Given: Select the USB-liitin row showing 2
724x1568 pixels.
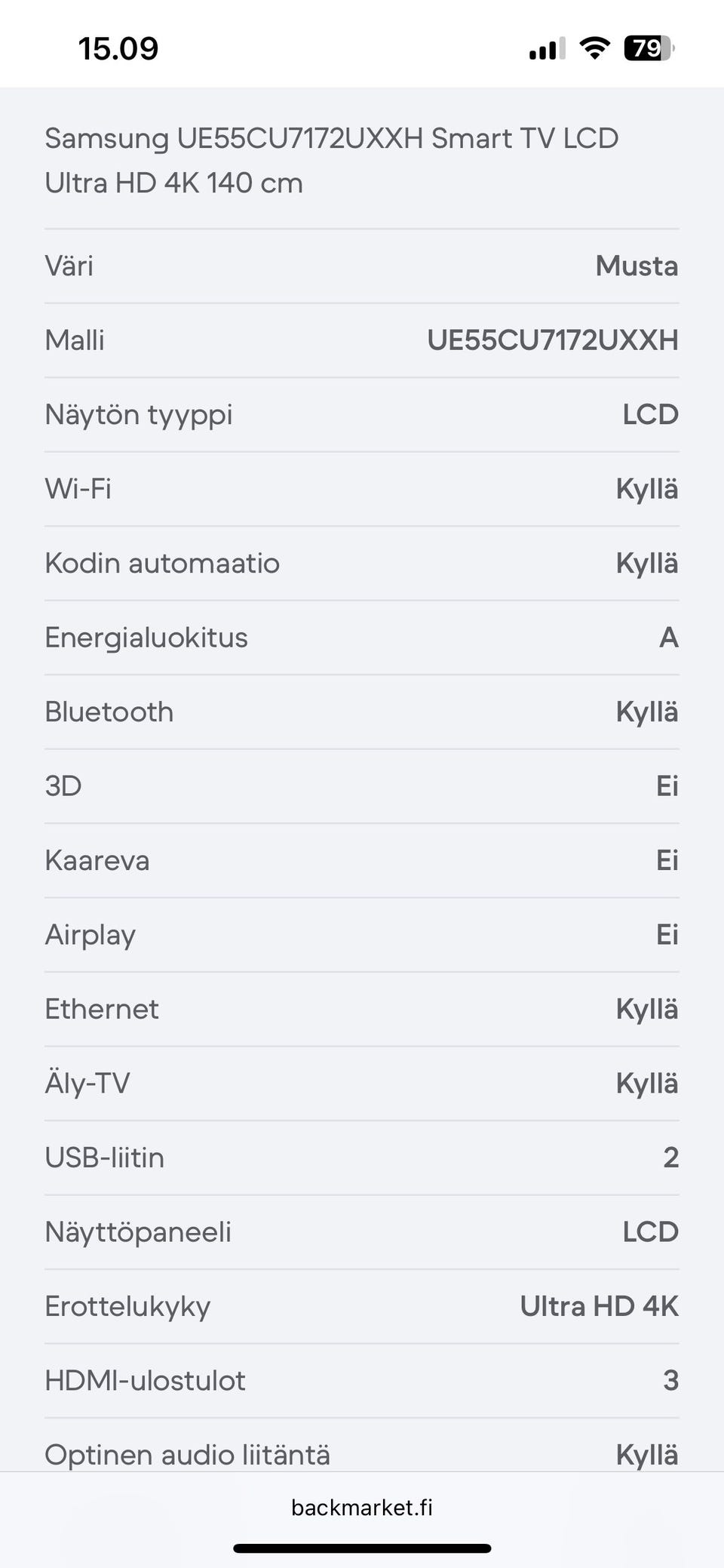Looking at the screenshot, I should point(362,1157).
